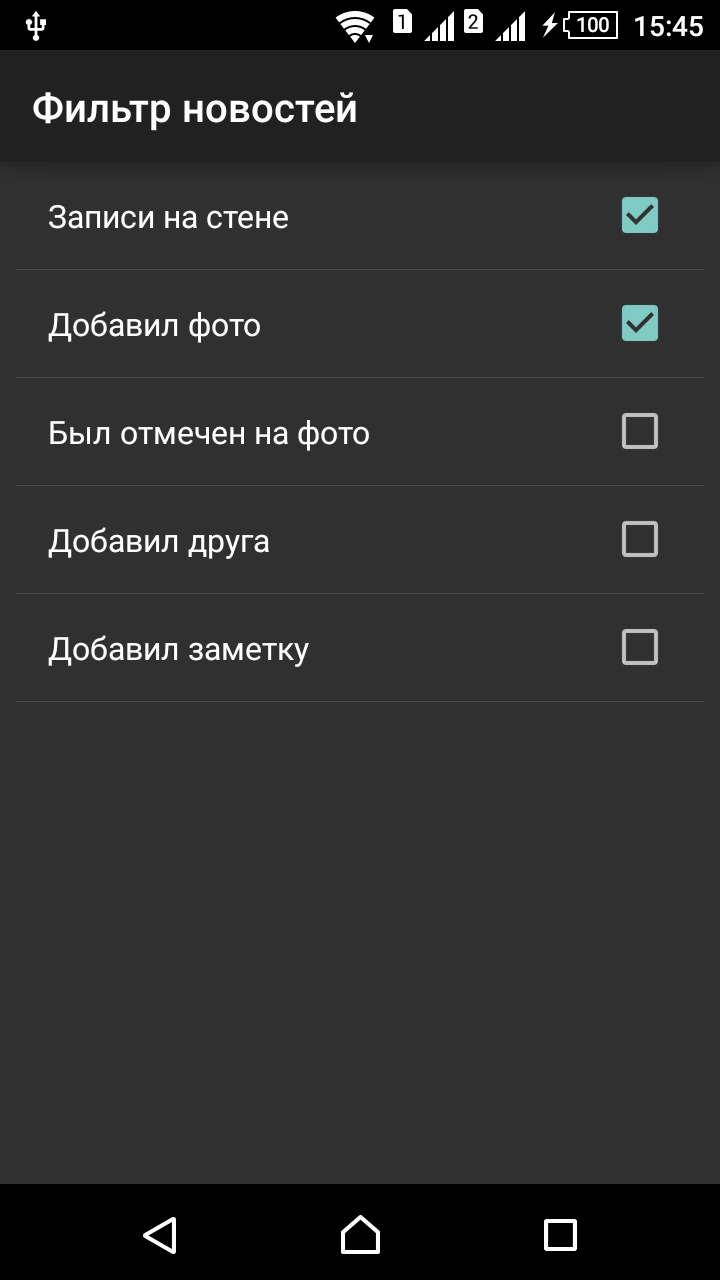The width and height of the screenshot is (720, 1280).
Task: Check the "Добавил друга" option
Action: click(x=640, y=540)
